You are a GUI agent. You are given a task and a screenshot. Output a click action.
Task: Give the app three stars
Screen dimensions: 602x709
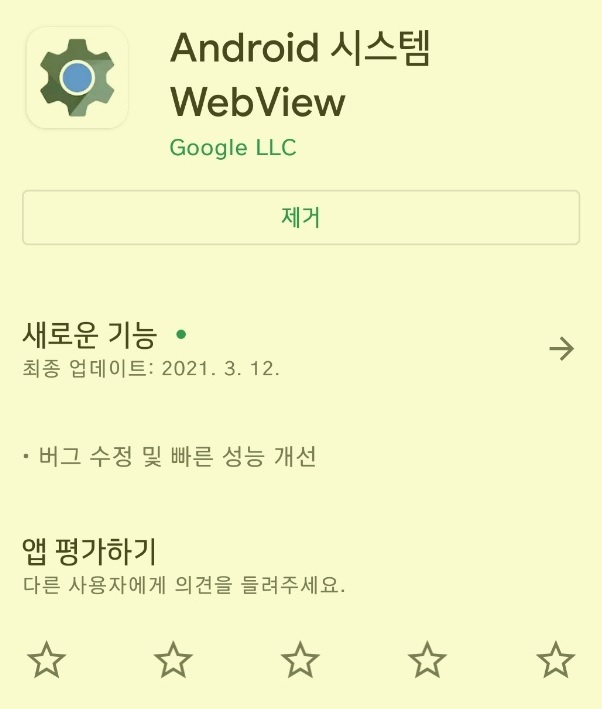300,660
